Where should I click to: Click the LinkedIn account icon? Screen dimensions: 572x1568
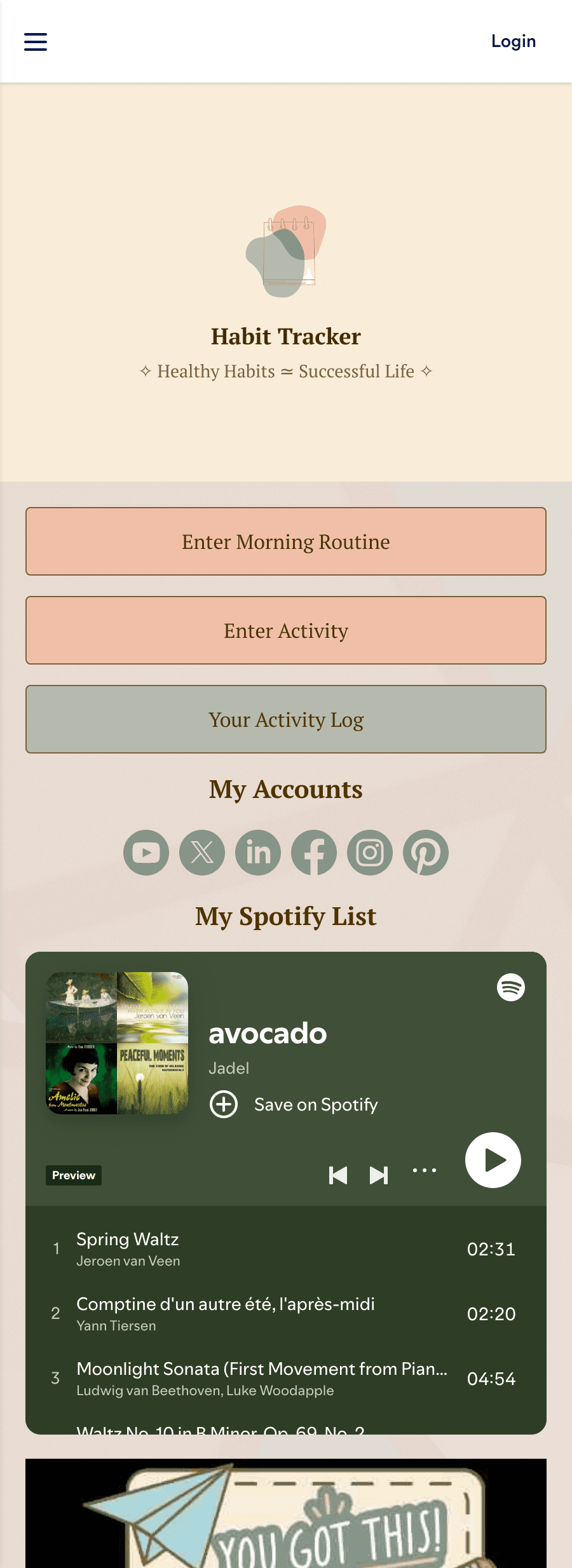tap(257, 853)
